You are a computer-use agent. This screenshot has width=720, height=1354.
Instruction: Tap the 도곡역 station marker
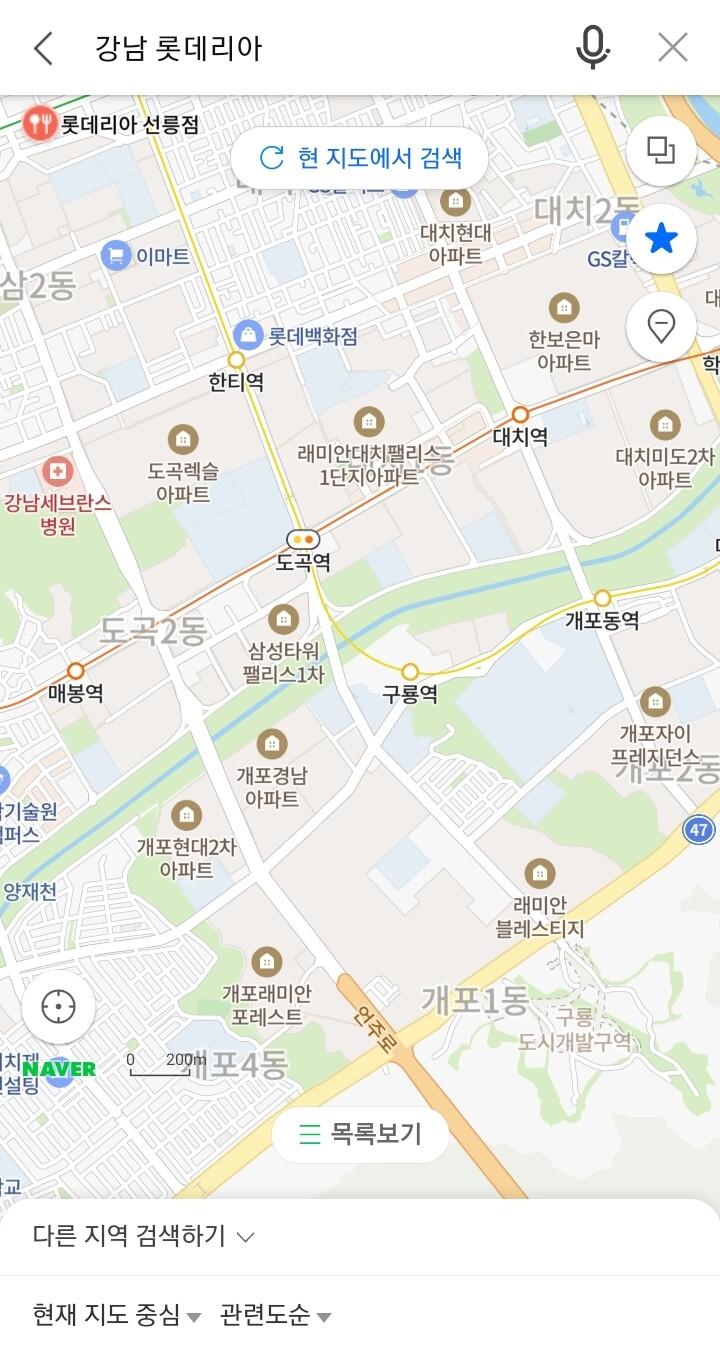302,540
